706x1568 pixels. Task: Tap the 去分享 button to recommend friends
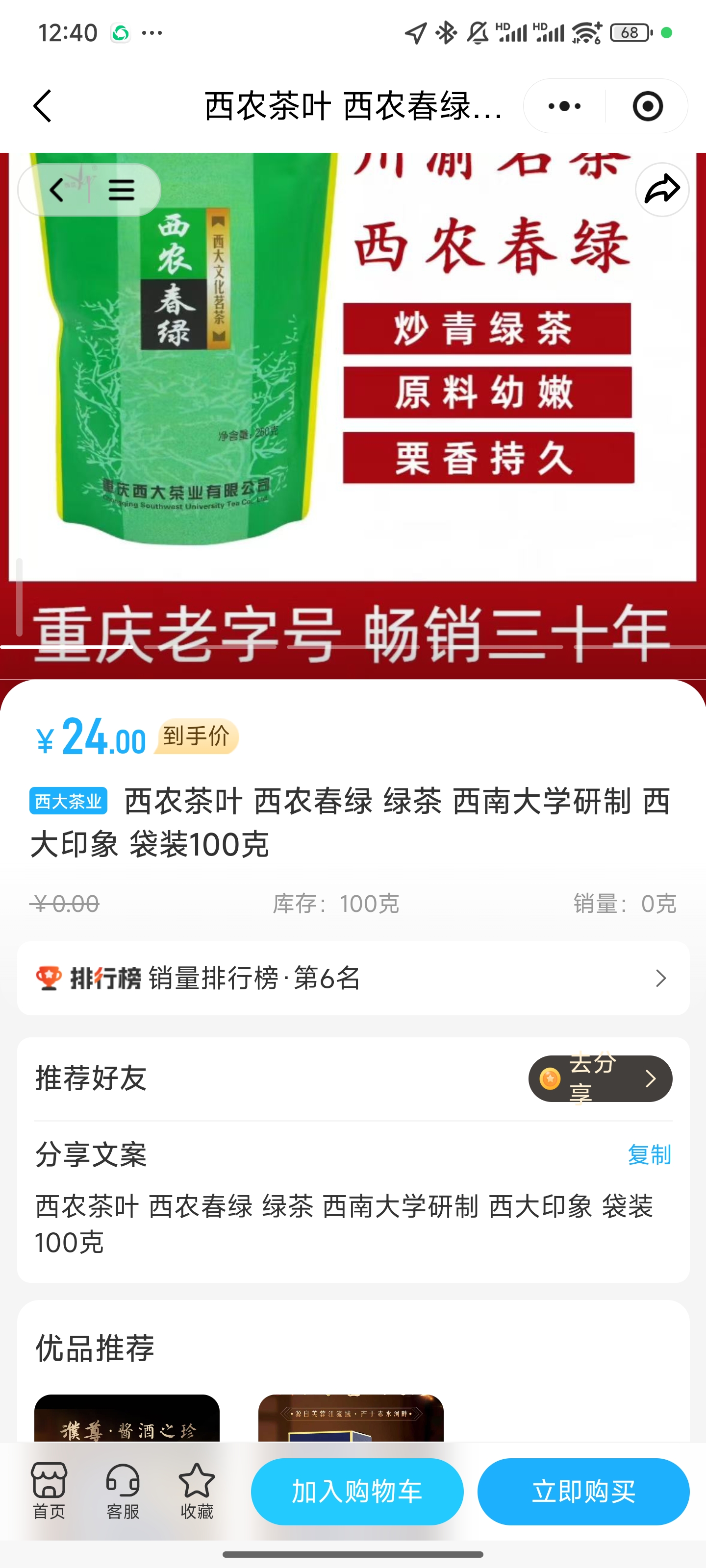[x=600, y=1078]
